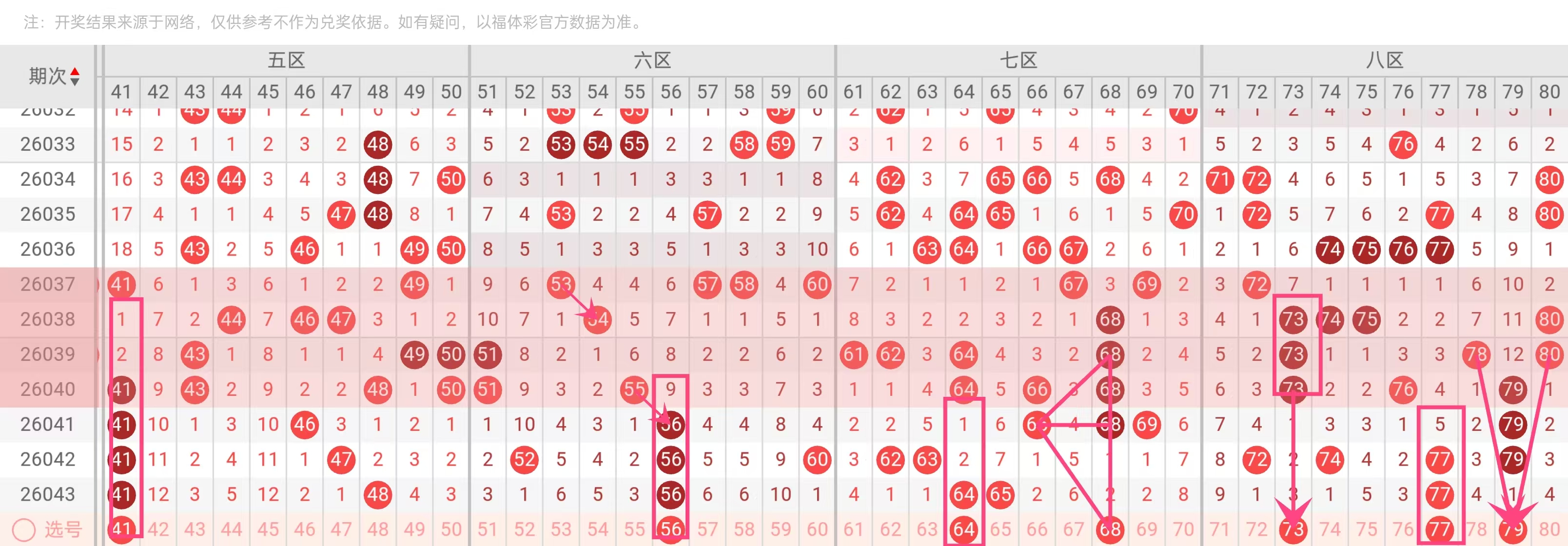Toggle the 期次 sort order arrows

click(x=74, y=77)
